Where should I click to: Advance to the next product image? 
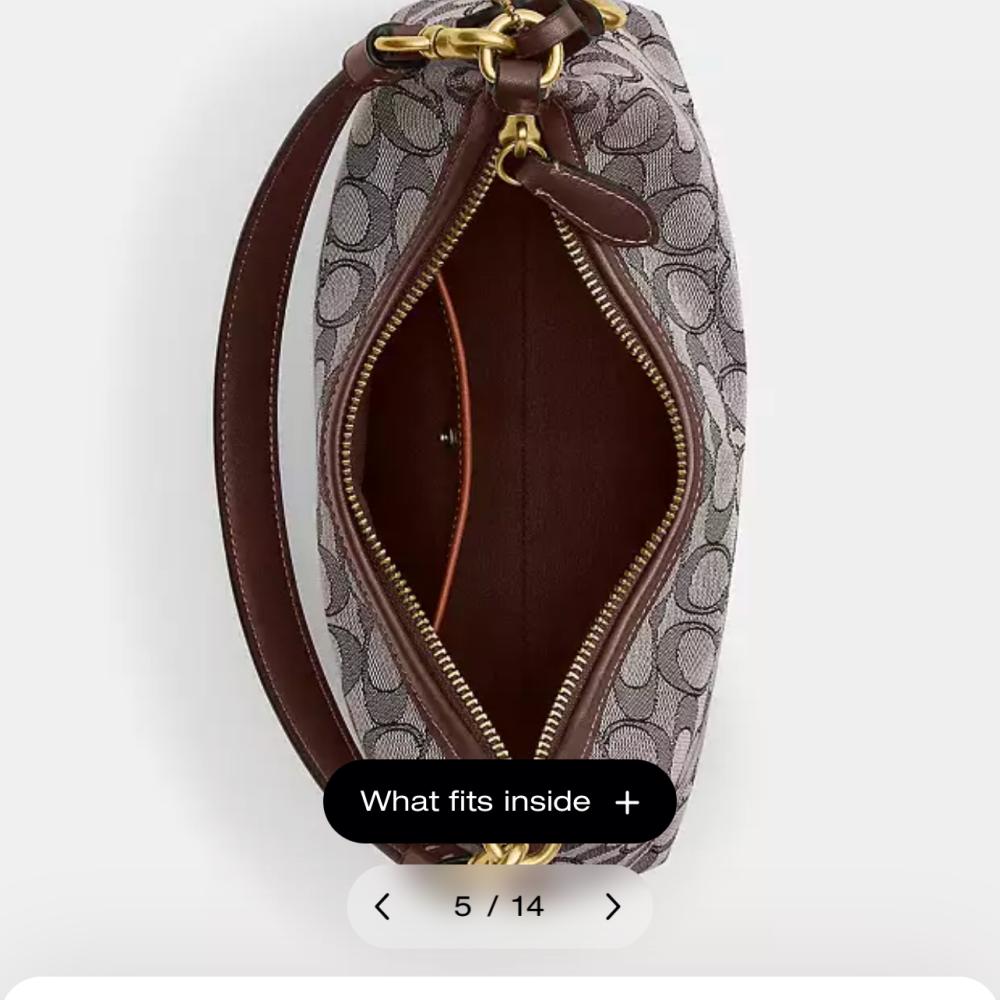coord(613,906)
